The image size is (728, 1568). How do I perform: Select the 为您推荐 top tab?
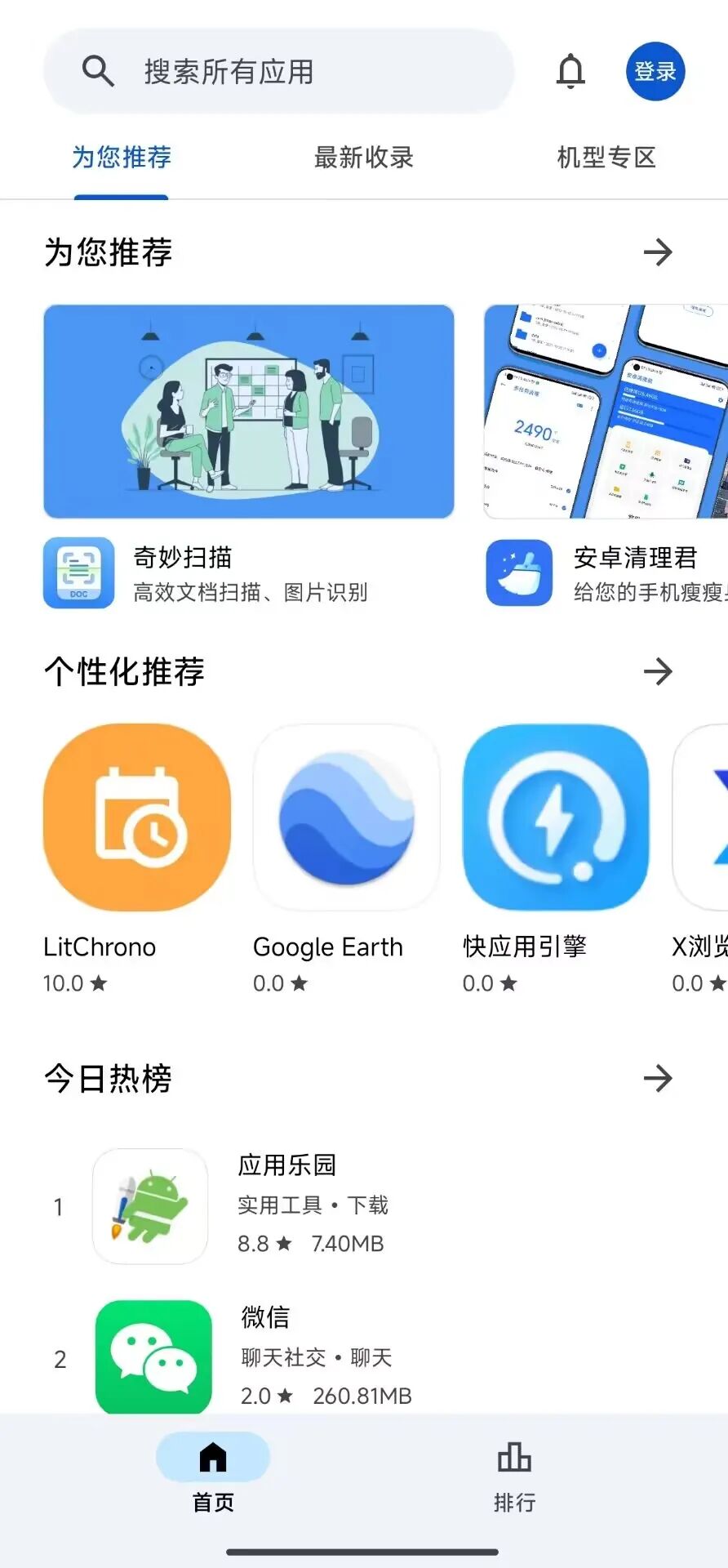[x=122, y=158]
